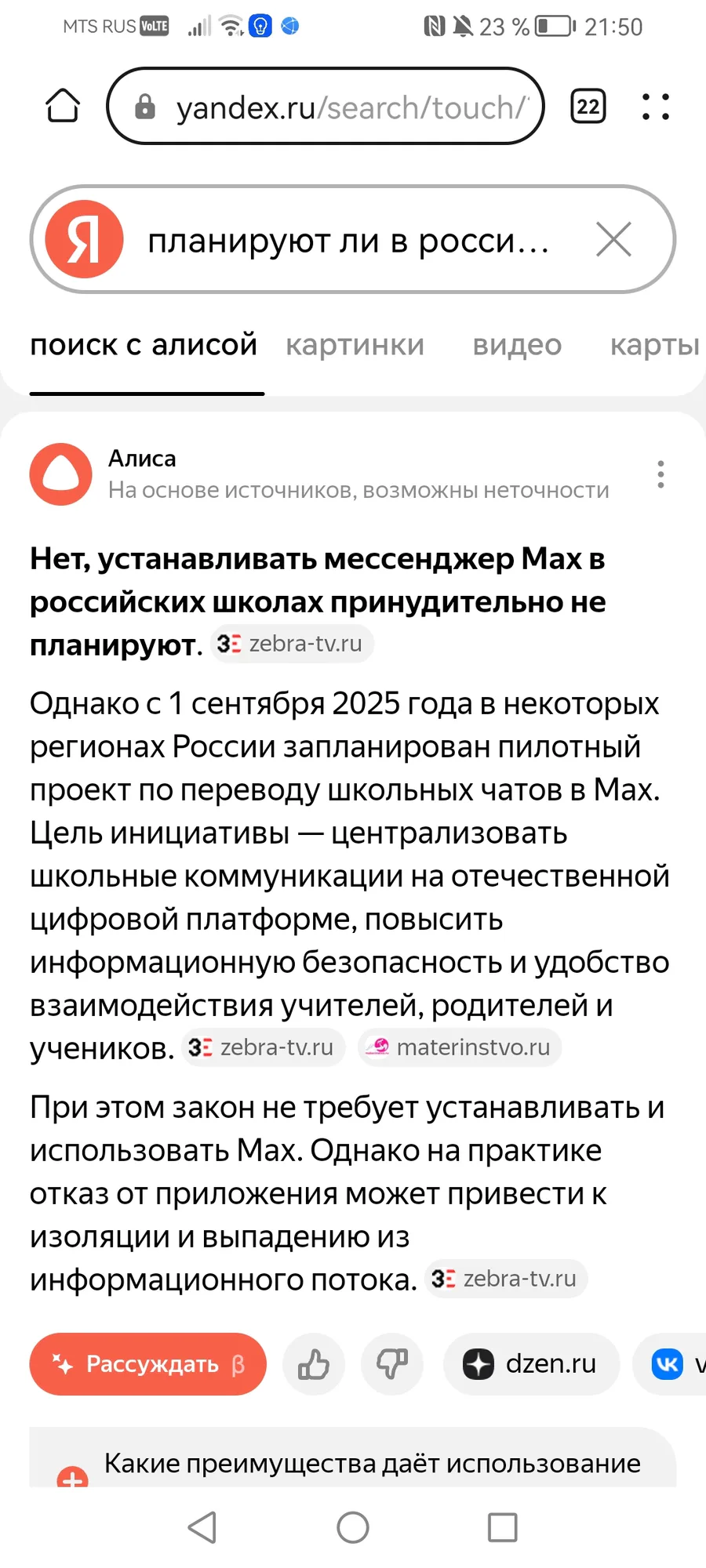Open the three-dot options for Алиса answer
This screenshot has height=1568, width=706.
[661, 474]
